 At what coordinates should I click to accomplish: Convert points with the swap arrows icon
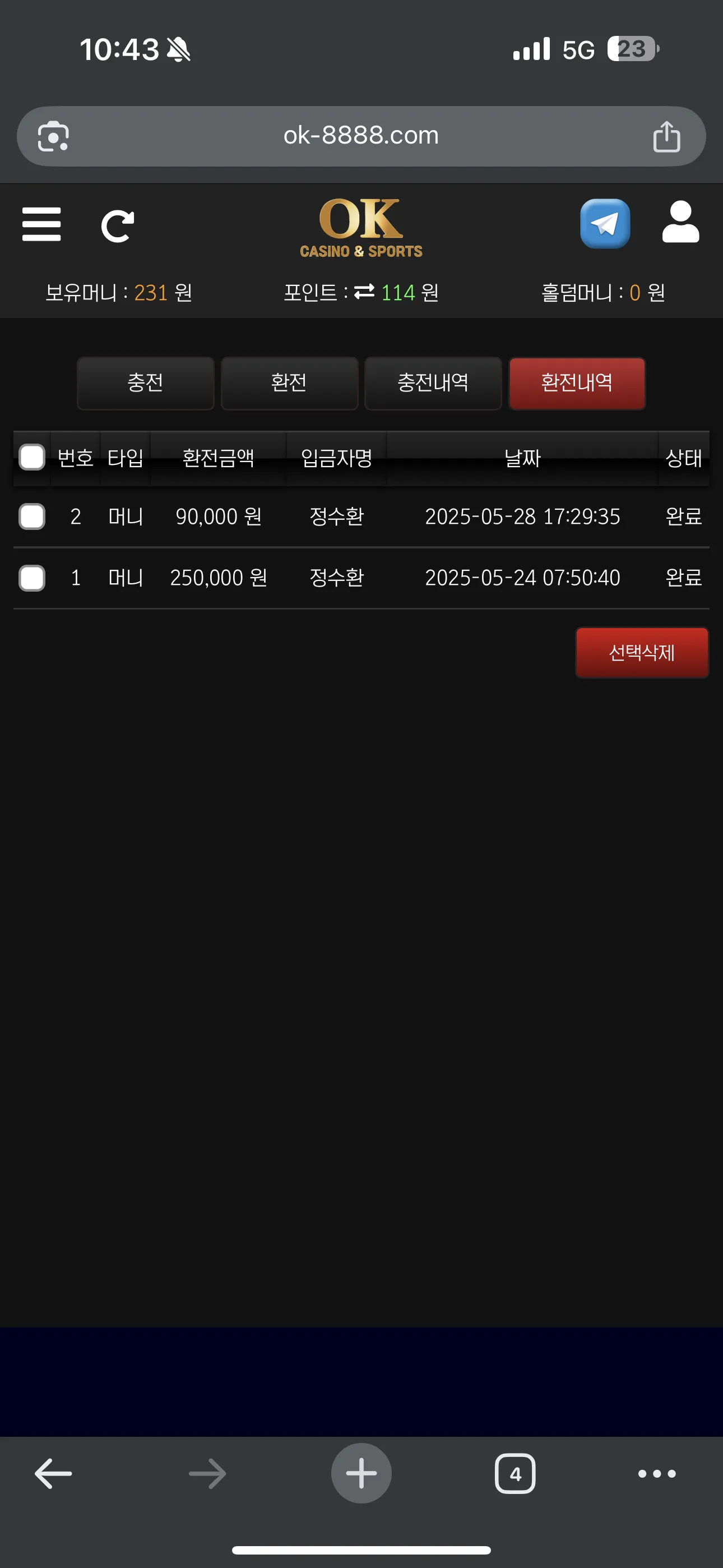(364, 292)
